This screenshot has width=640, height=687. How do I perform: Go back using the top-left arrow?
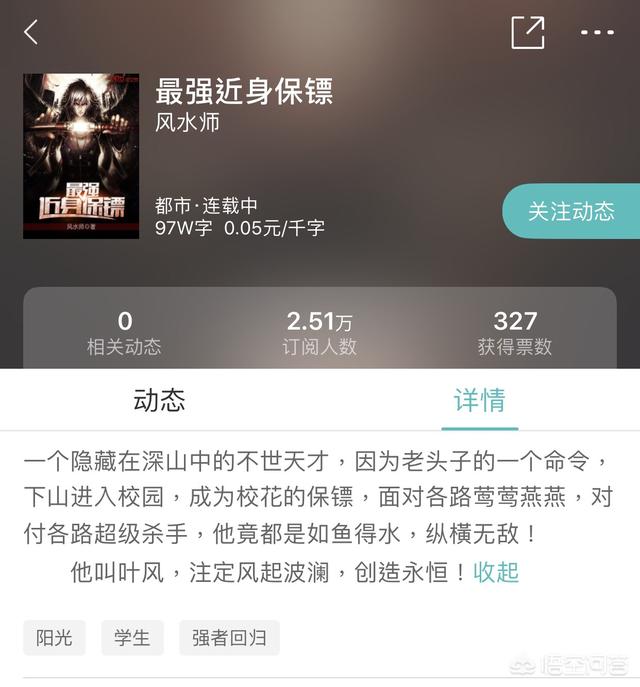(31, 32)
